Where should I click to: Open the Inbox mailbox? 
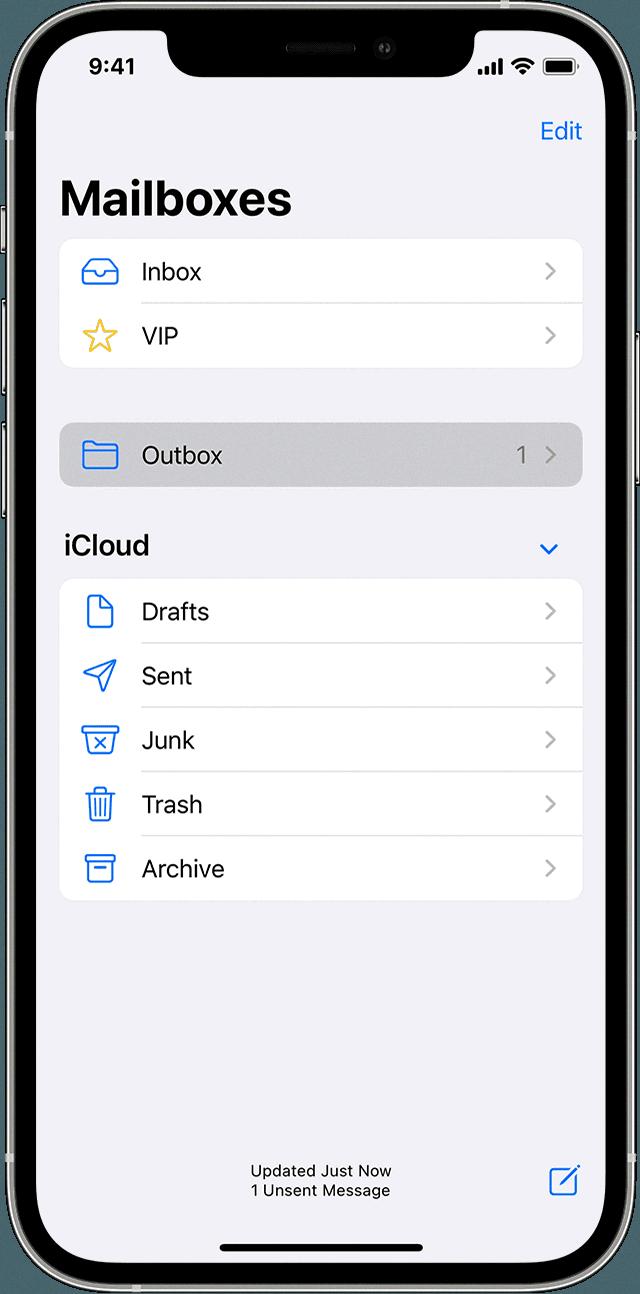(x=321, y=271)
